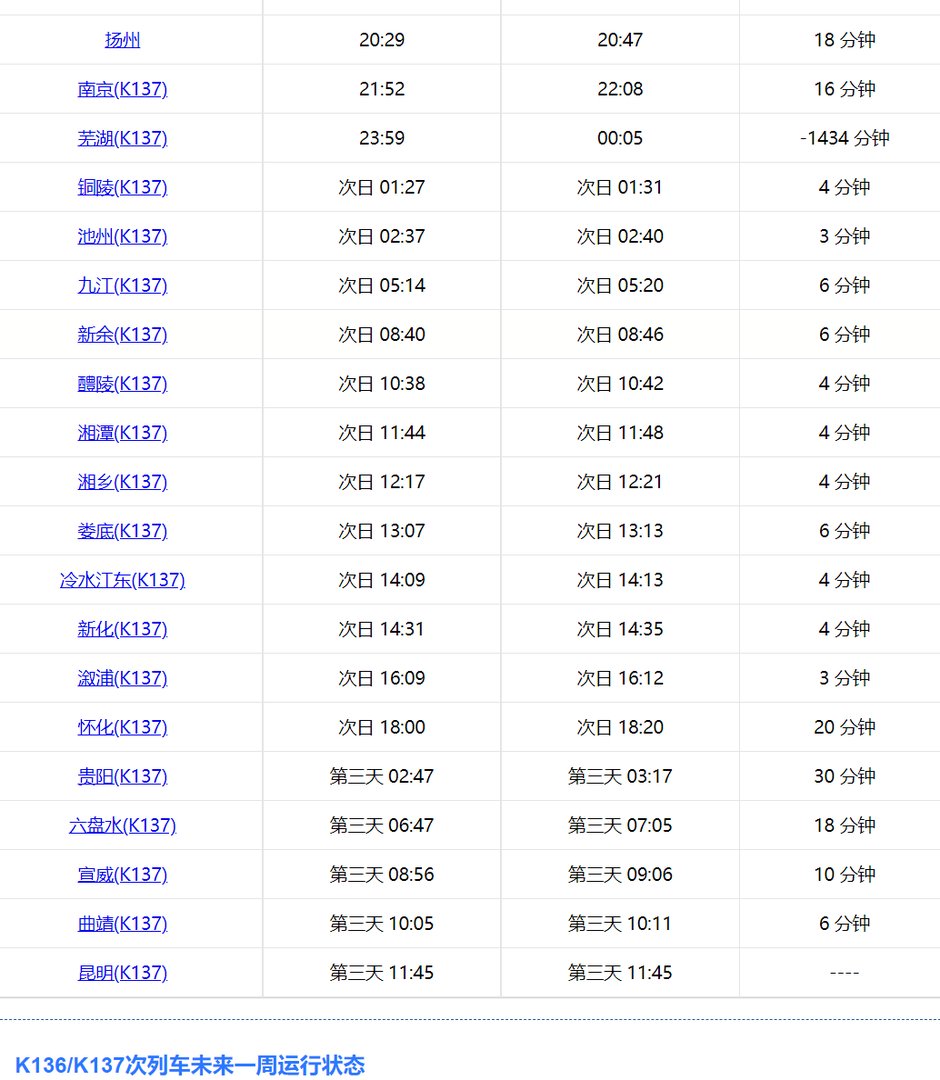The height and width of the screenshot is (1080, 940).
Task: Select the 新余(K137) link
Action: coord(122,334)
